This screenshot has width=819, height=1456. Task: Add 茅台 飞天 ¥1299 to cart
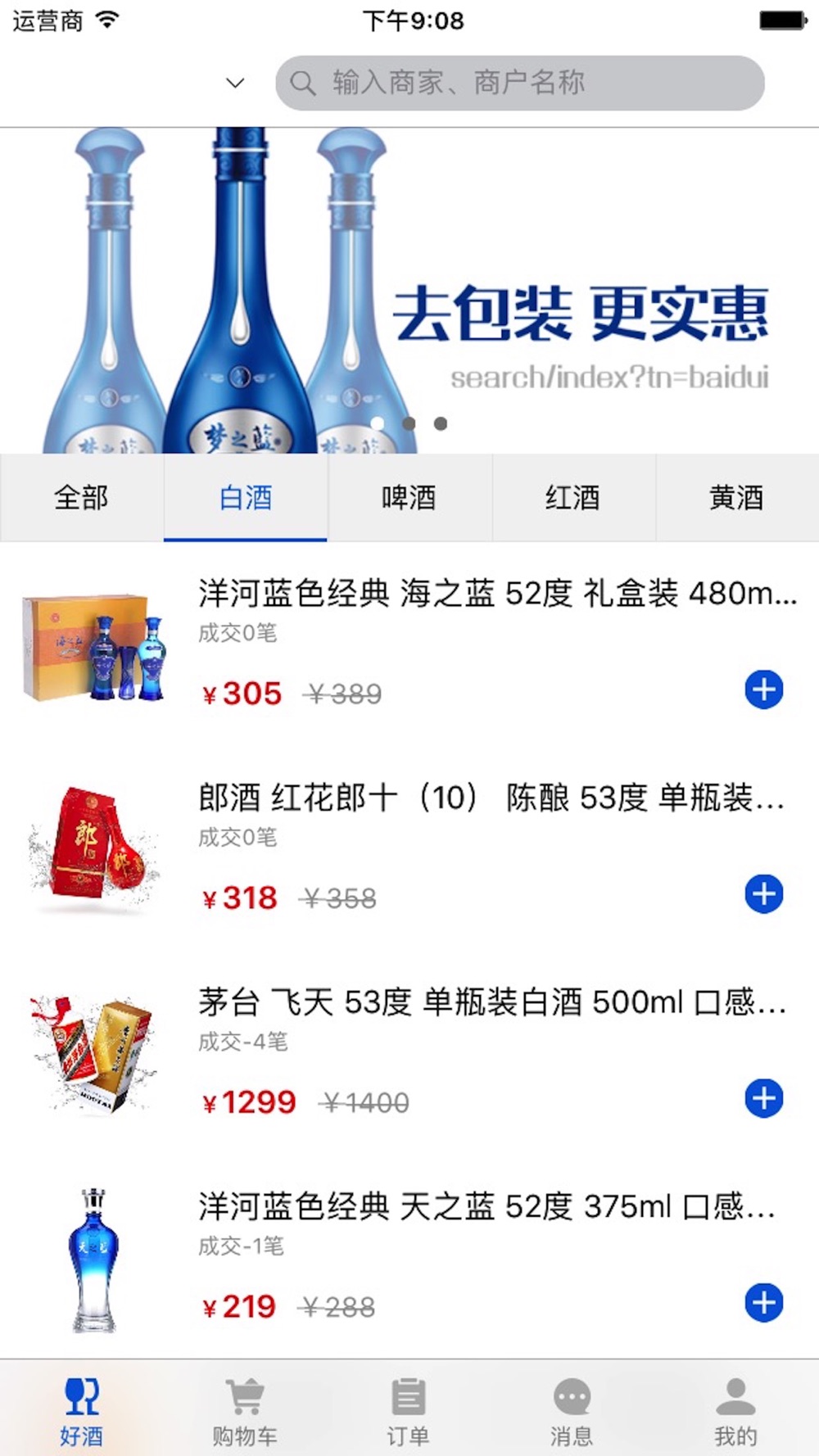pos(763,1098)
